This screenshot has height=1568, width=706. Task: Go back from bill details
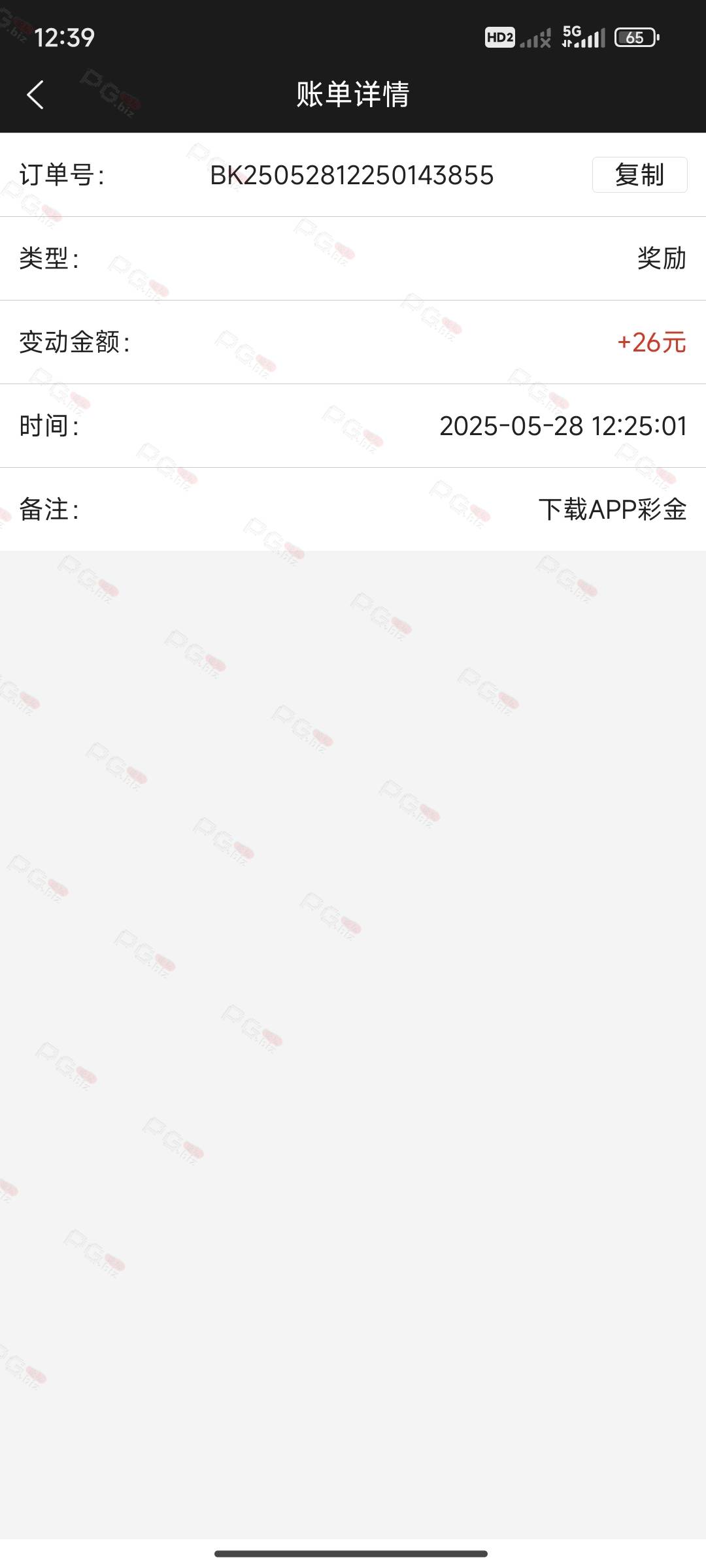[x=35, y=95]
